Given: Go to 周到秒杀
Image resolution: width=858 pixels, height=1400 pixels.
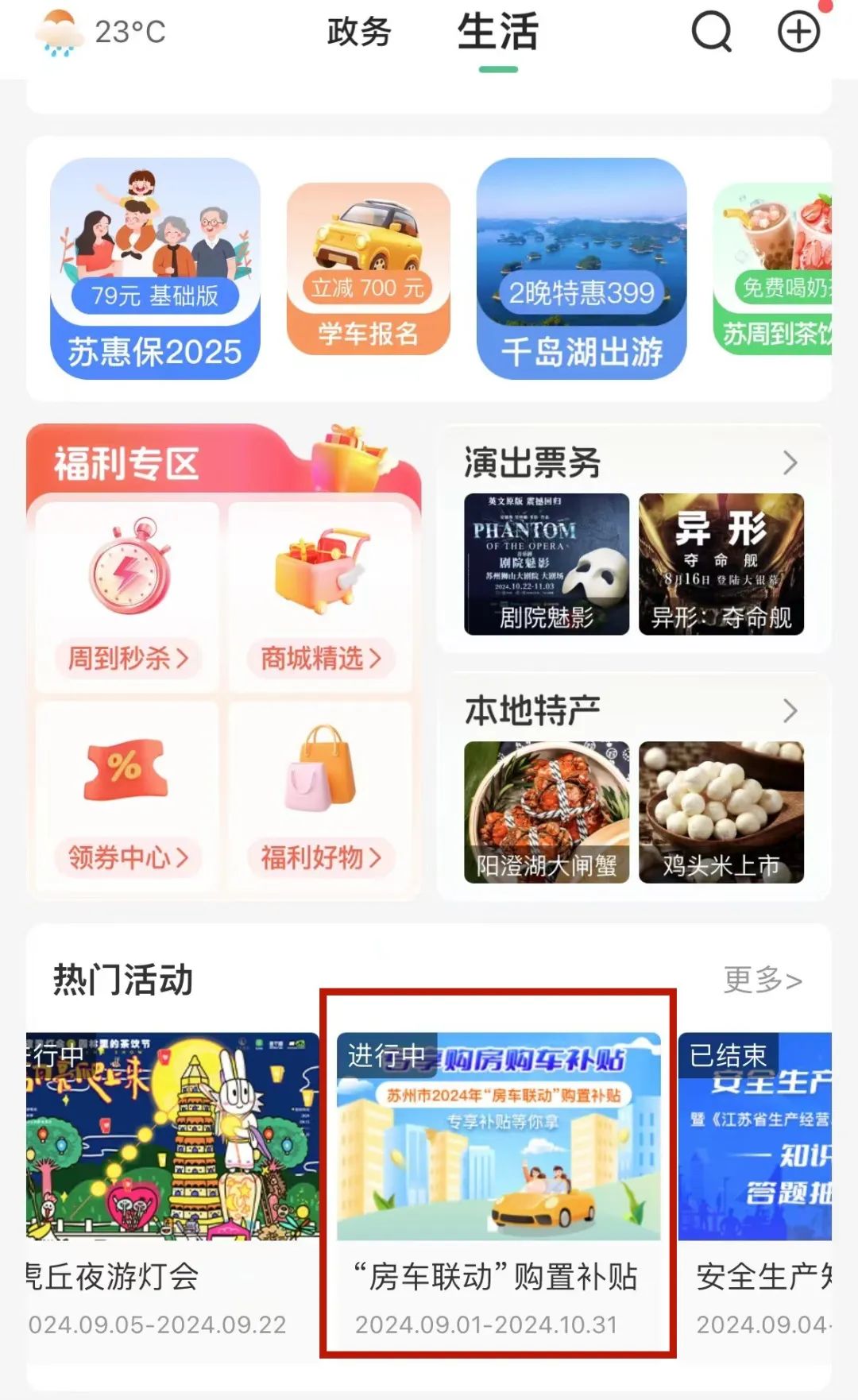Looking at the screenshot, I should (127, 596).
